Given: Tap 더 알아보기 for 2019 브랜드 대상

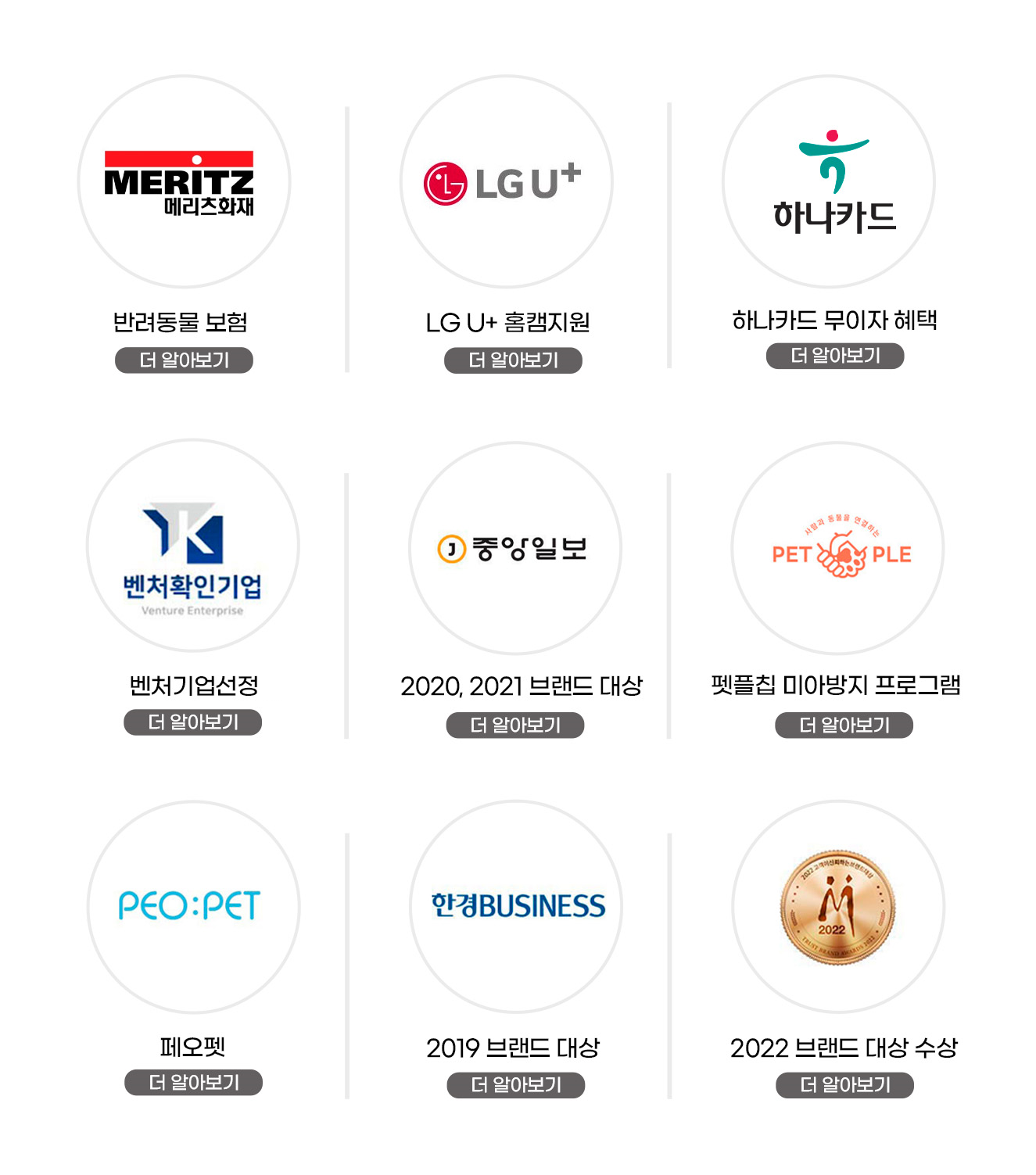Looking at the screenshot, I should [x=516, y=1085].
